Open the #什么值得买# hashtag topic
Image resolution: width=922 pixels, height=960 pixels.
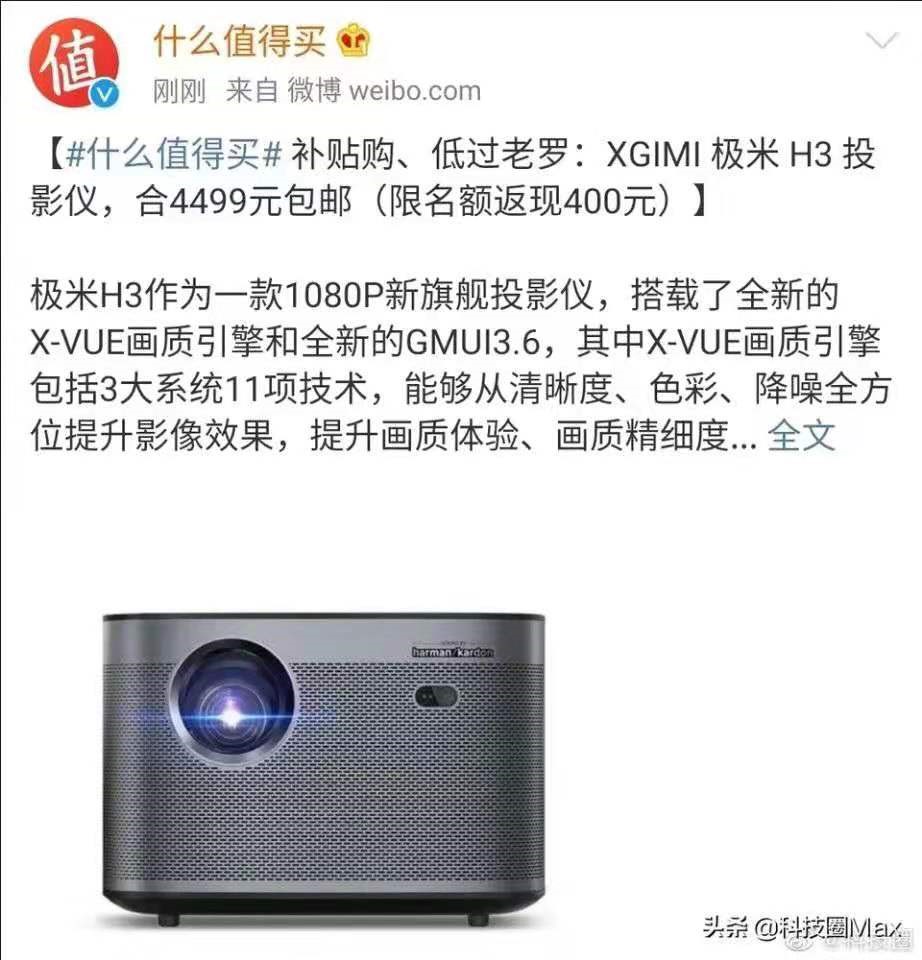pos(174,157)
